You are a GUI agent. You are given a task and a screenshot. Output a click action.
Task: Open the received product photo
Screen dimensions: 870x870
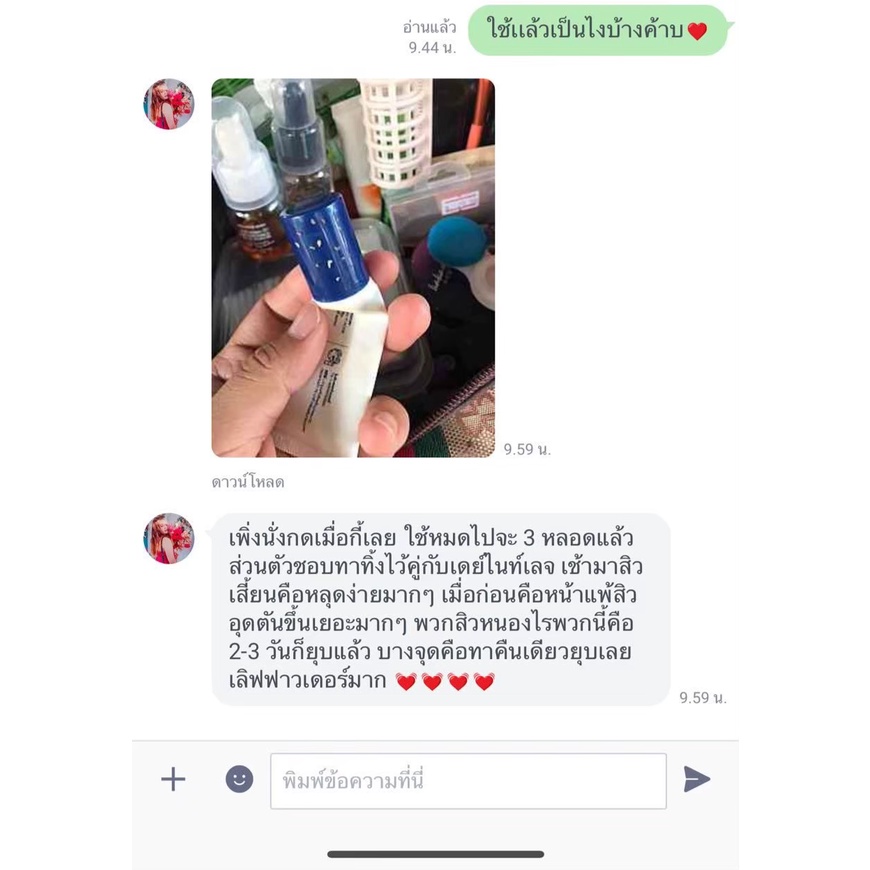click(x=353, y=267)
